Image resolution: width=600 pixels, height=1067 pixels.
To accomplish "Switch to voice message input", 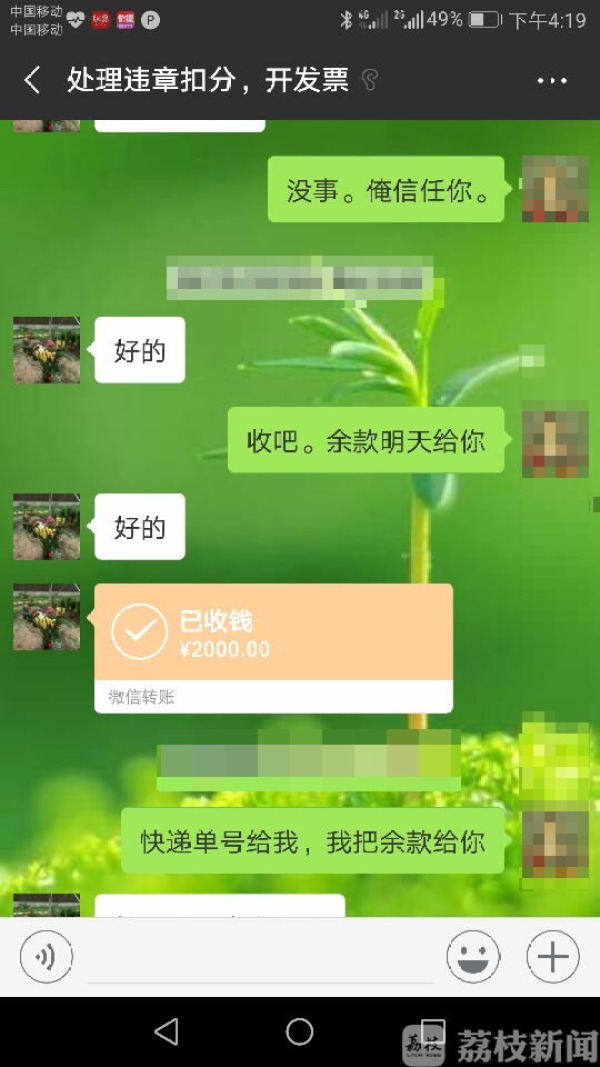I will click(46, 957).
